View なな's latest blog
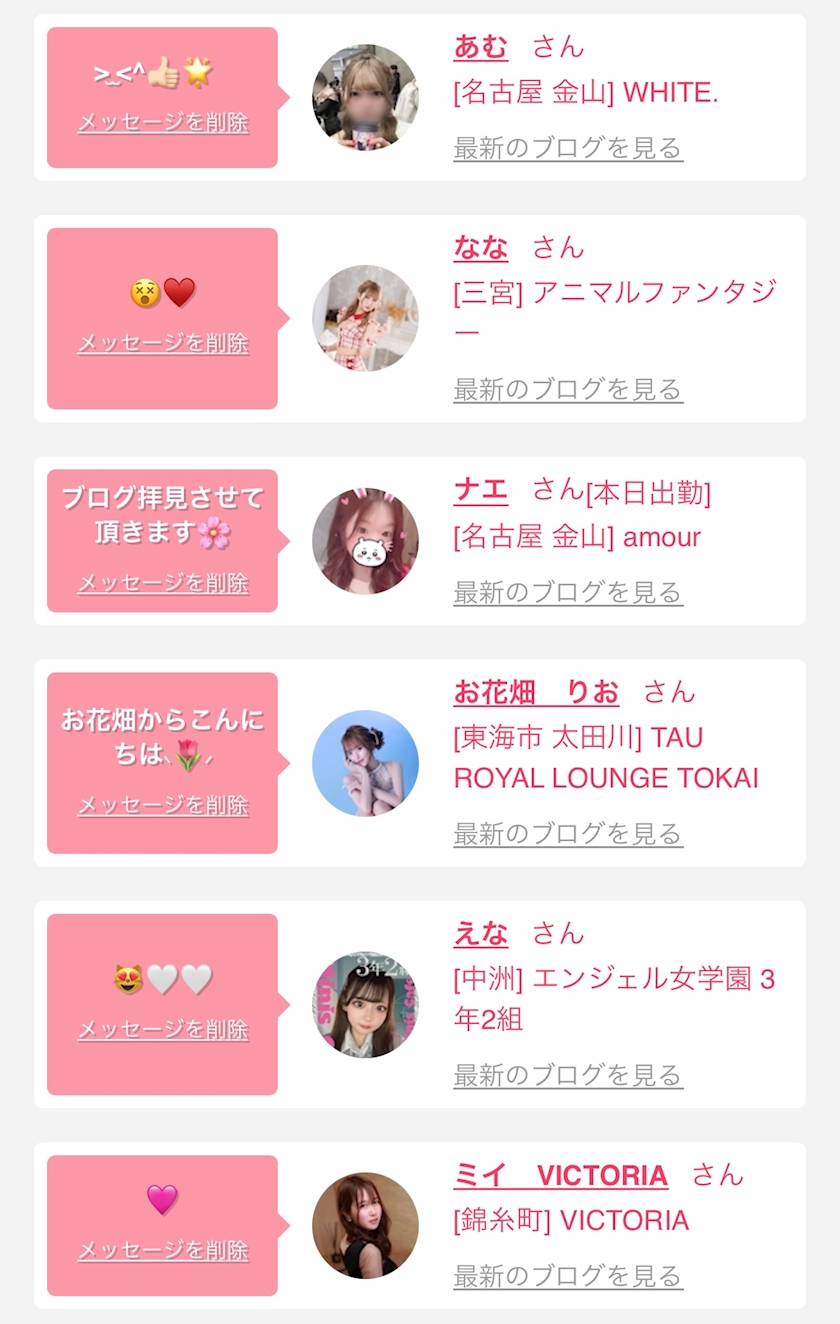 pyautogui.click(x=568, y=389)
